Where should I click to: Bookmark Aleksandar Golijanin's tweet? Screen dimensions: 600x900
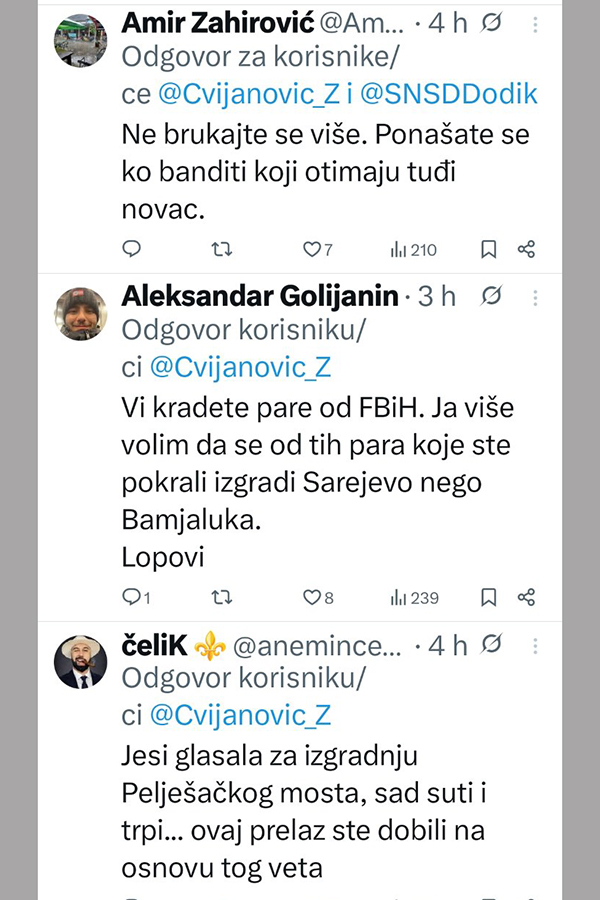(x=488, y=597)
